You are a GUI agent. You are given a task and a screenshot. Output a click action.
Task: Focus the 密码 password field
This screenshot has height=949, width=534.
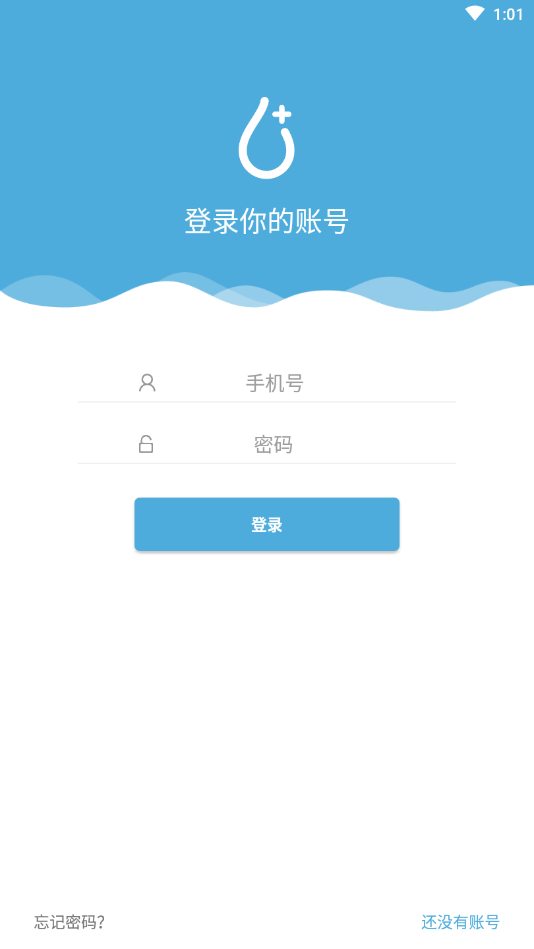[x=274, y=445]
